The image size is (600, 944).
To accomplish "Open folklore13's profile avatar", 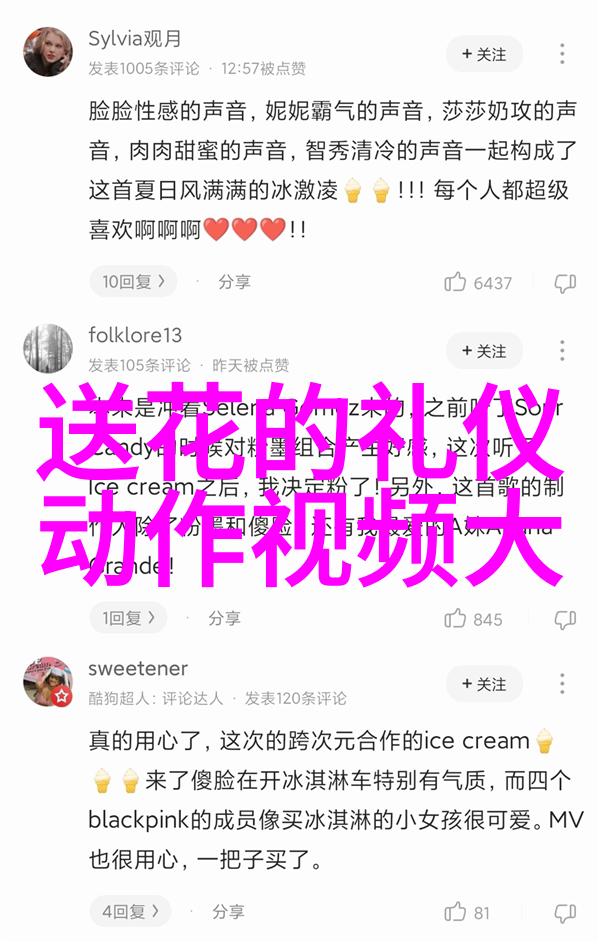I will coord(48,349).
